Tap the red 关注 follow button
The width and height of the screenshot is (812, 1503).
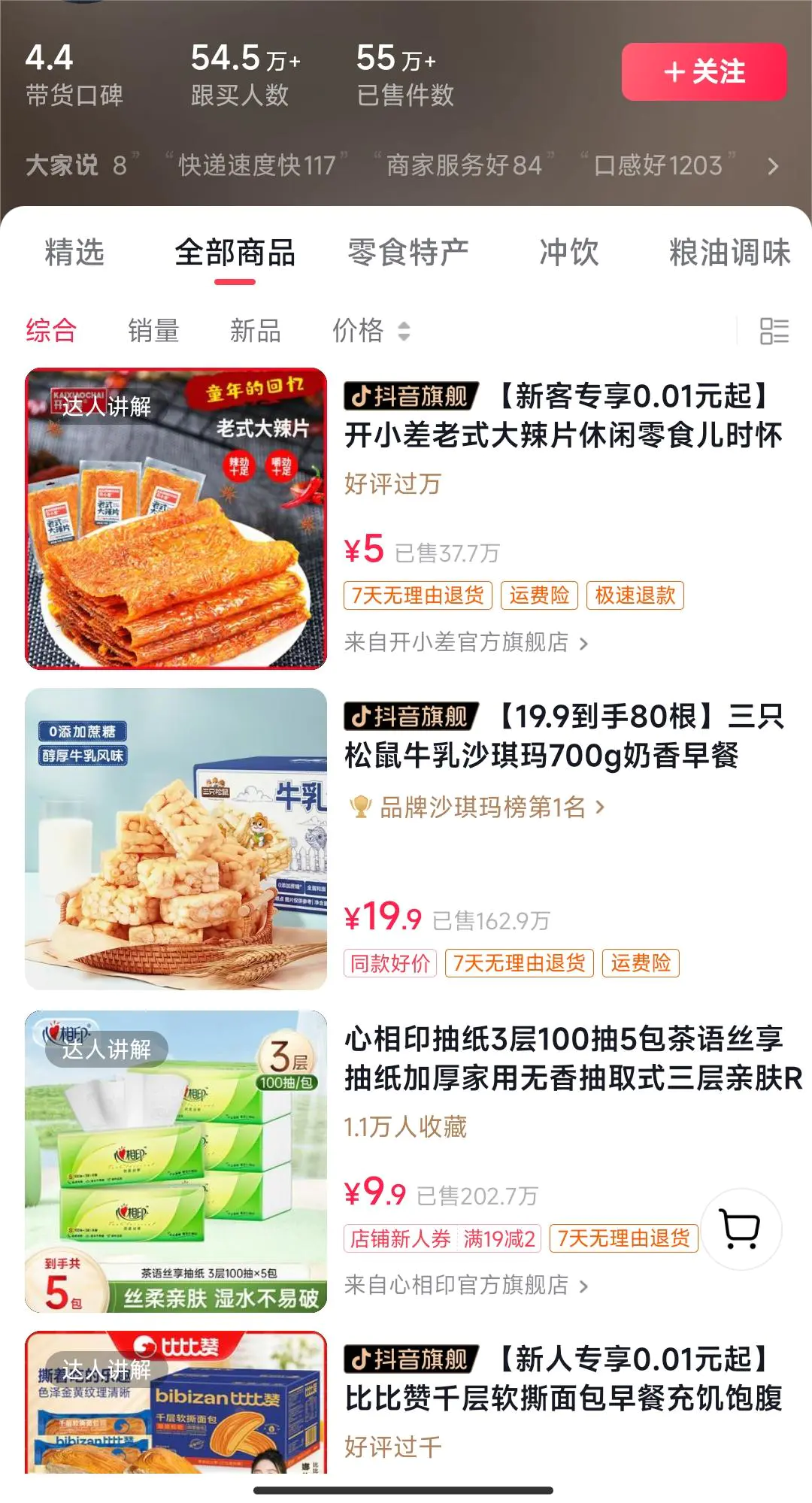point(702,73)
